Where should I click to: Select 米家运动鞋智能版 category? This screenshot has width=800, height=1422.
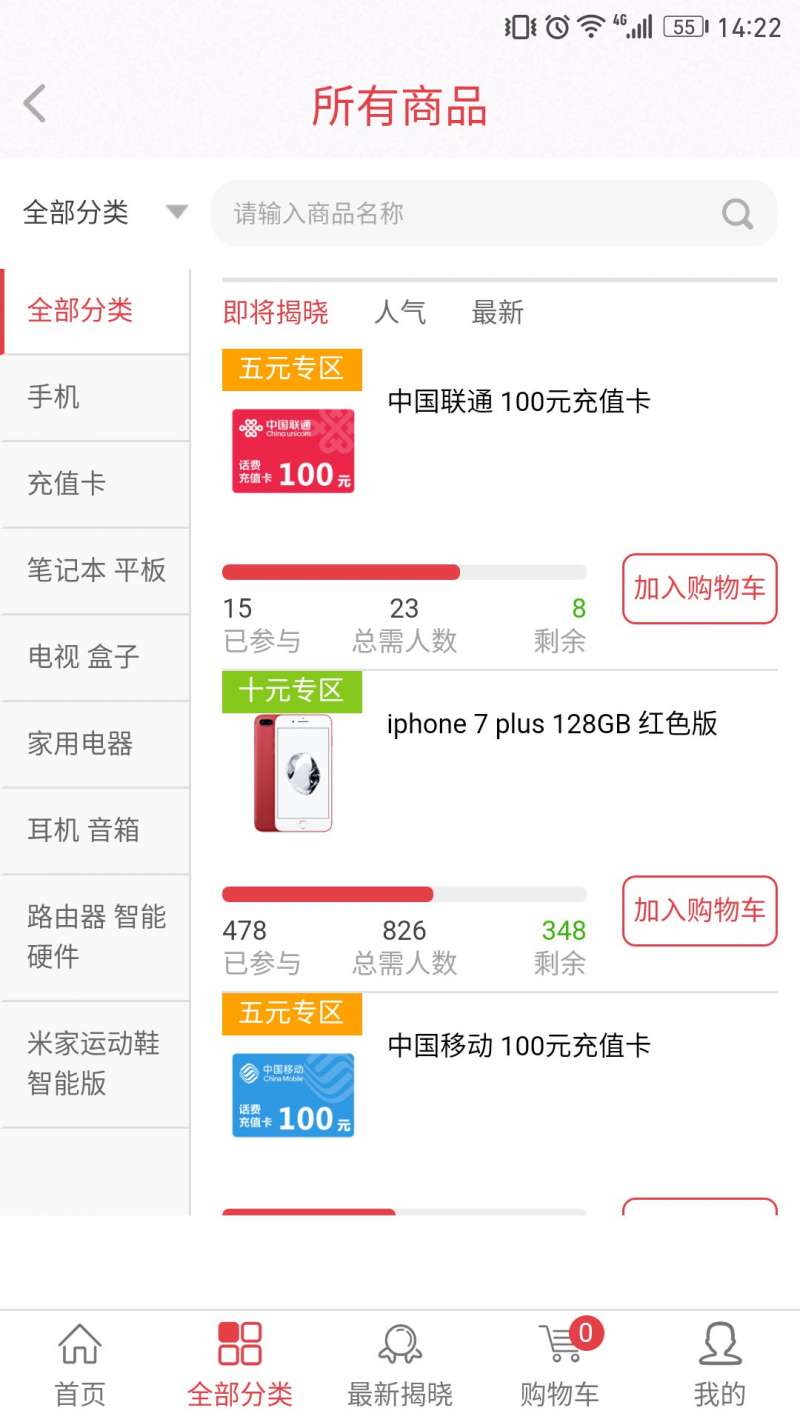coord(95,1065)
